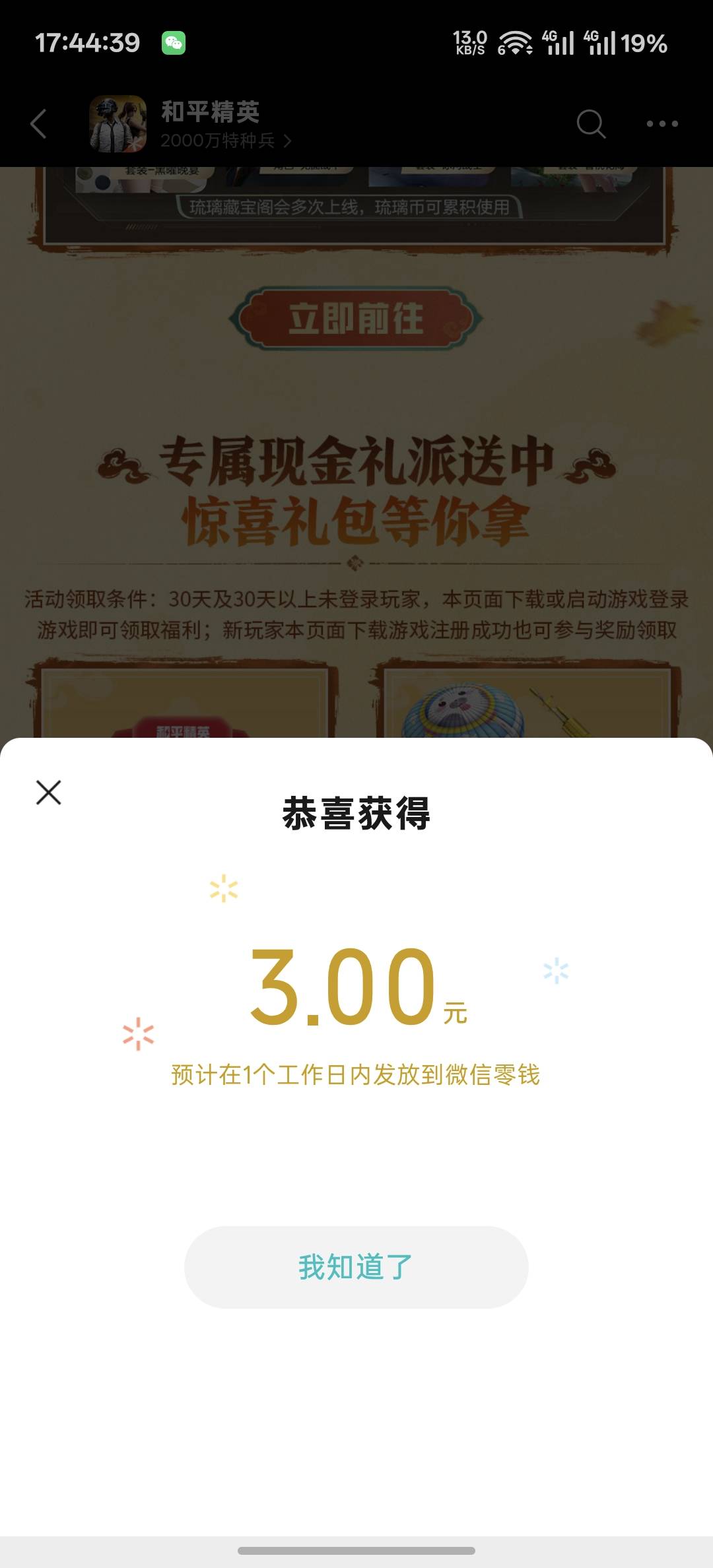Close the reward dialog with the X
Viewport: 713px width, 1568px height.
(48, 793)
